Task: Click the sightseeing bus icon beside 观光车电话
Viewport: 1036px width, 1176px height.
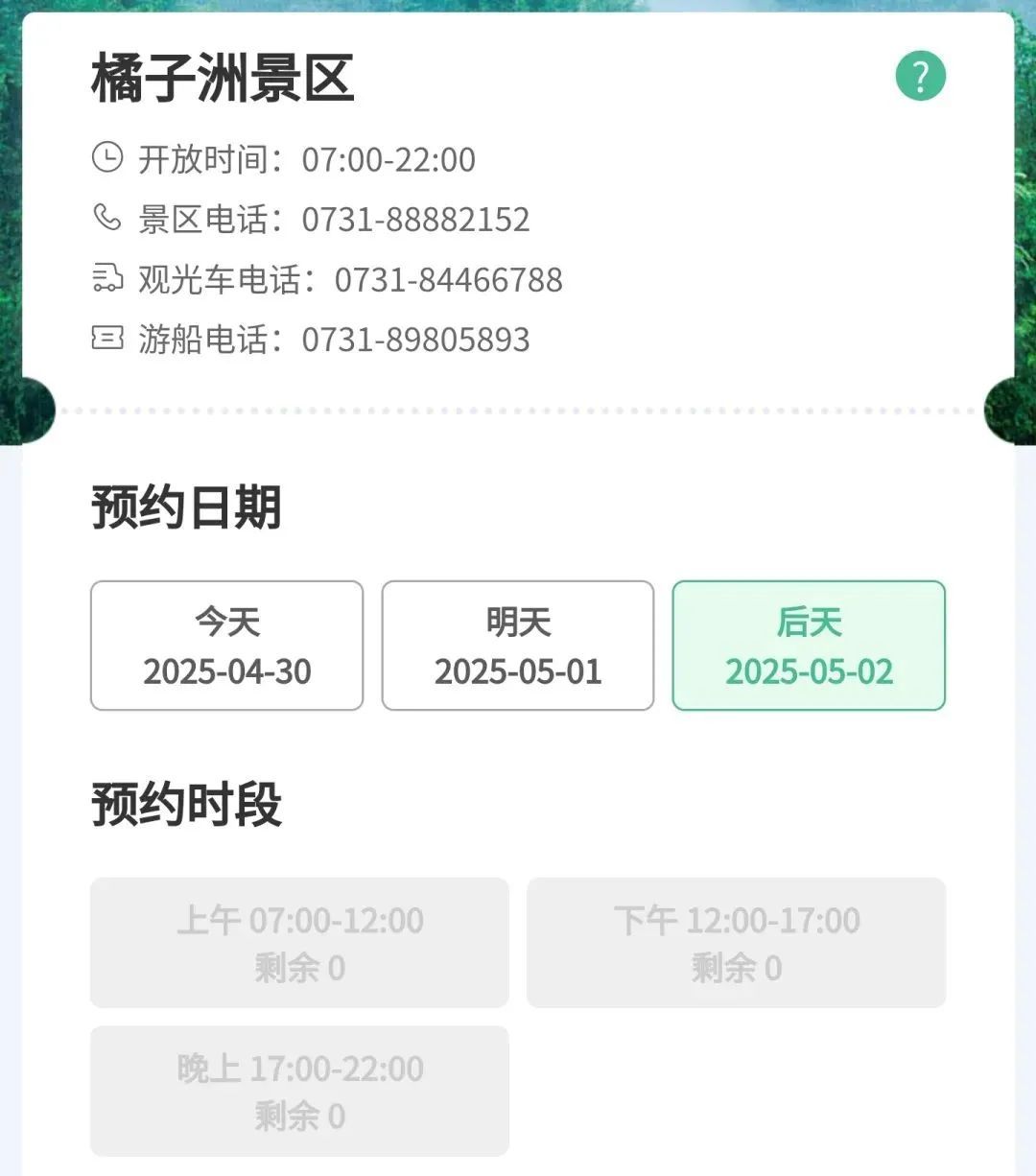Action: point(107,279)
